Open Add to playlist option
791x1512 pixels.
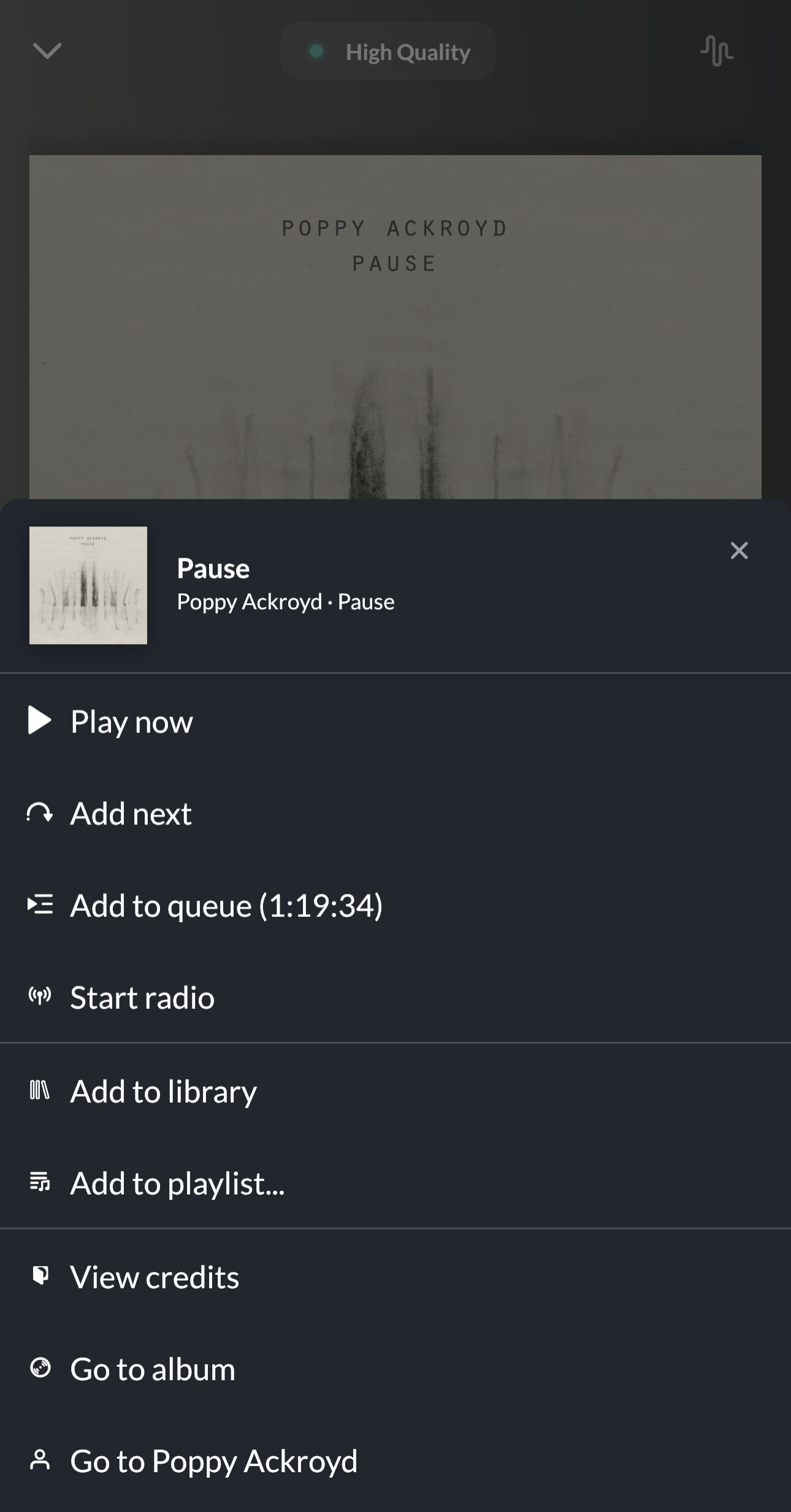coord(177,1183)
